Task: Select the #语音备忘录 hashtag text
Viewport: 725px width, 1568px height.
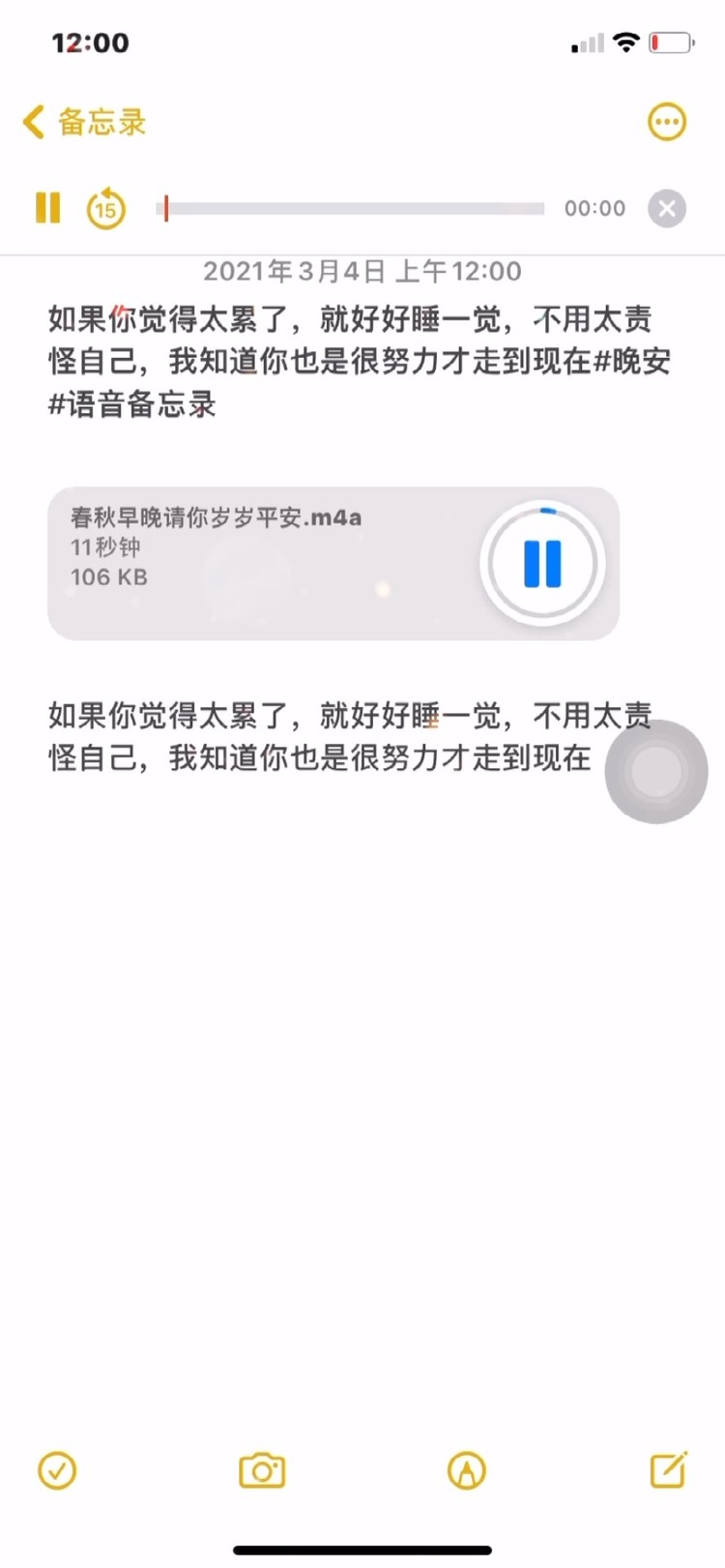Action: (129, 406)
